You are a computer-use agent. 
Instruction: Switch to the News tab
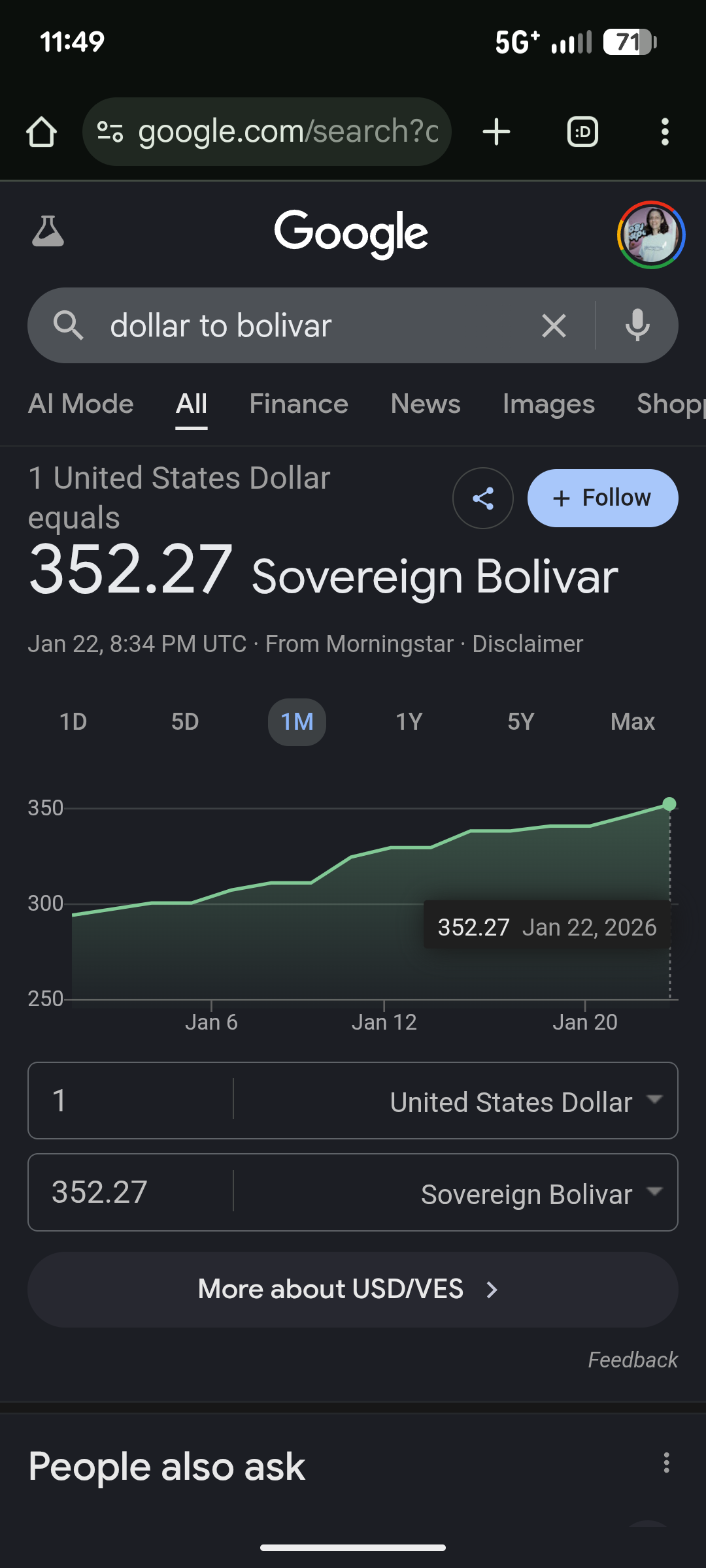pyautogui.click(x=426, y=404)
